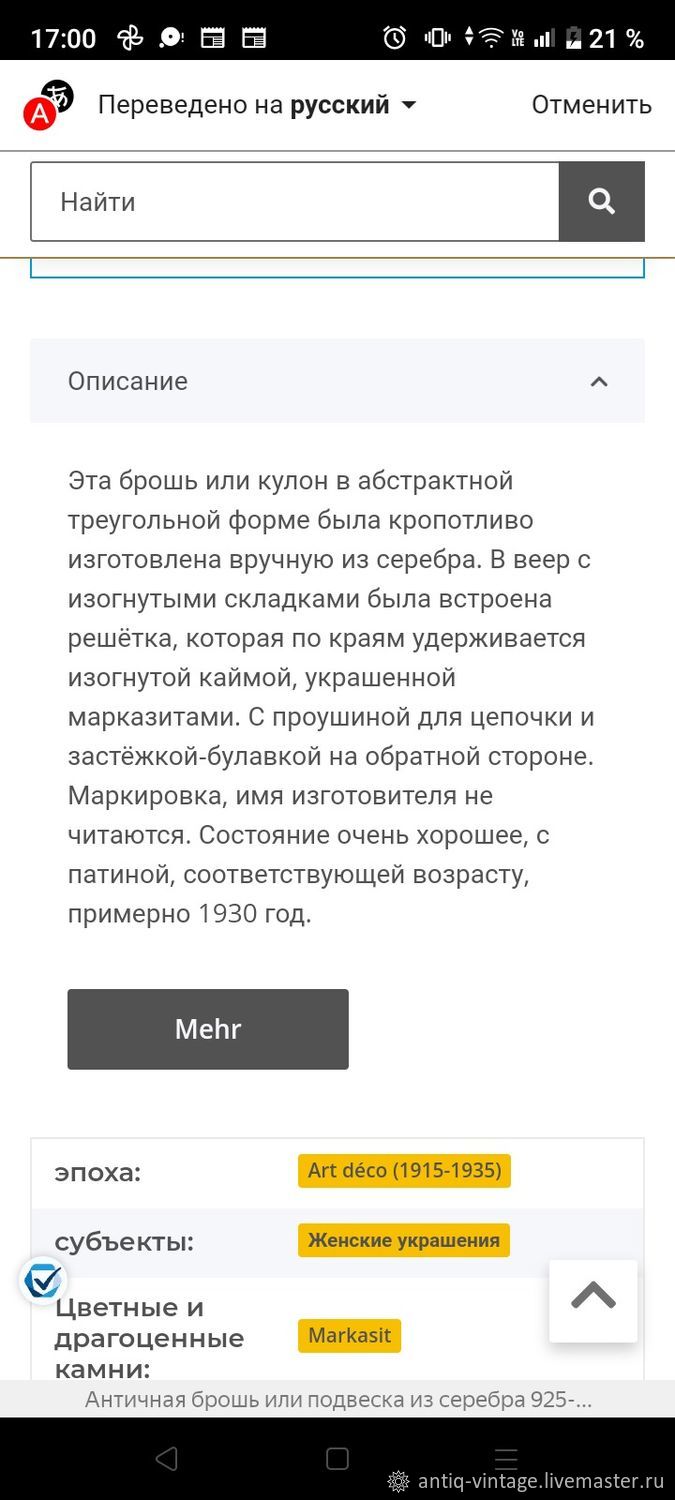Cancel the page translation via Отменить

click(591, 105)
